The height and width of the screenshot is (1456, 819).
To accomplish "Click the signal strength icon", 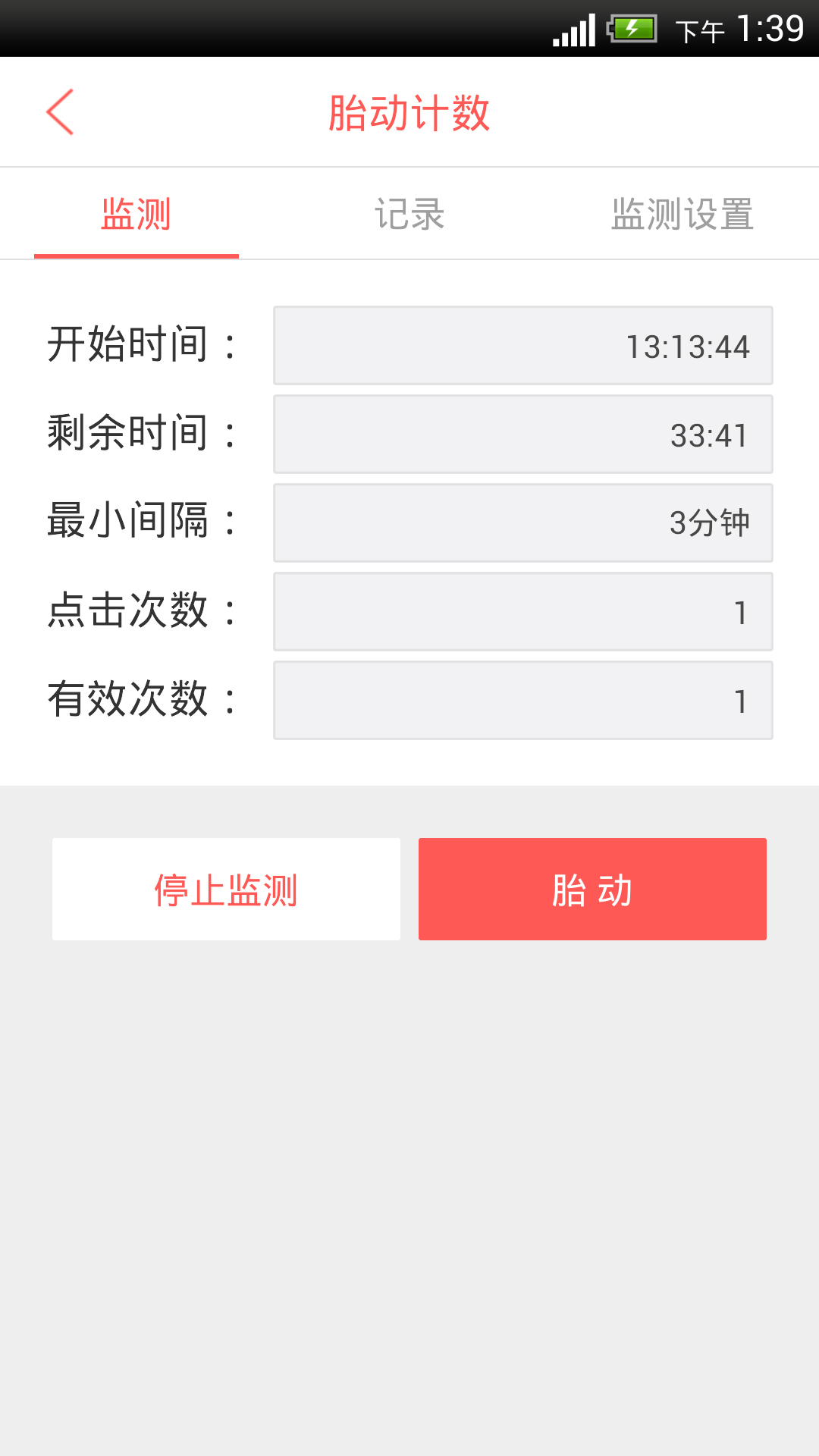I will (574, 29).
